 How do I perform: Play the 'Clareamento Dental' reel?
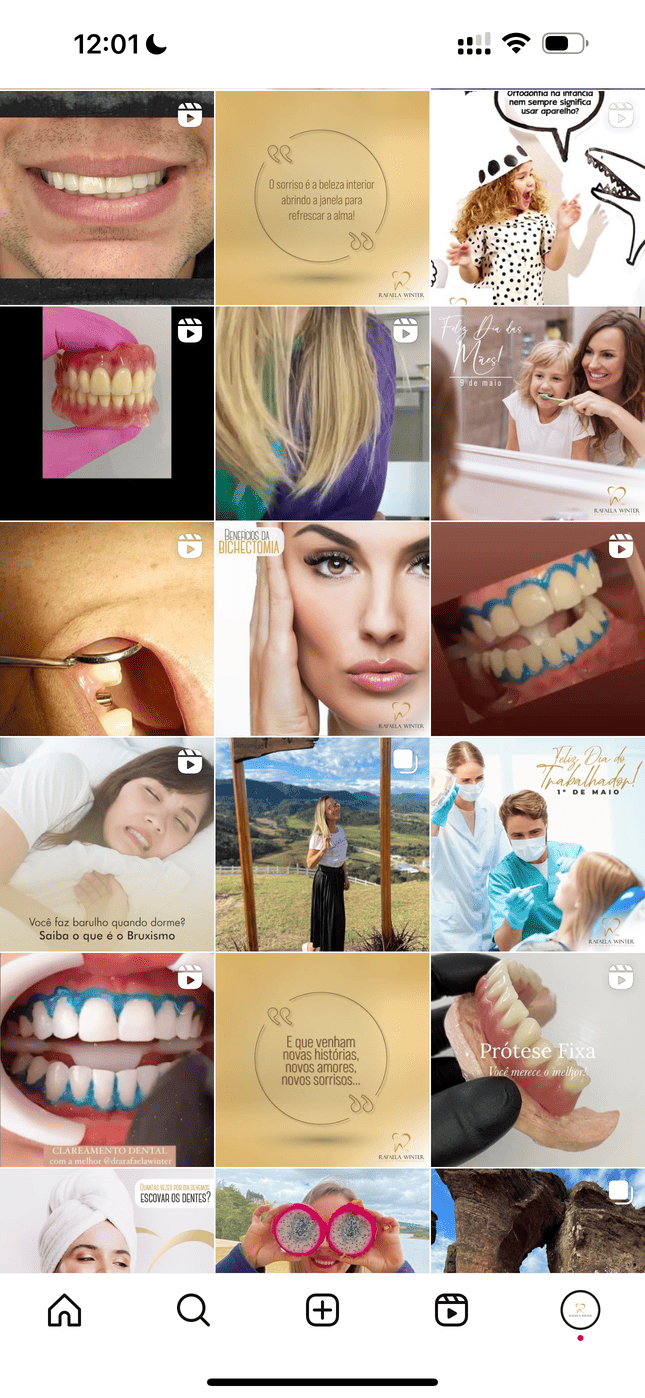[x=106, y=1060]
